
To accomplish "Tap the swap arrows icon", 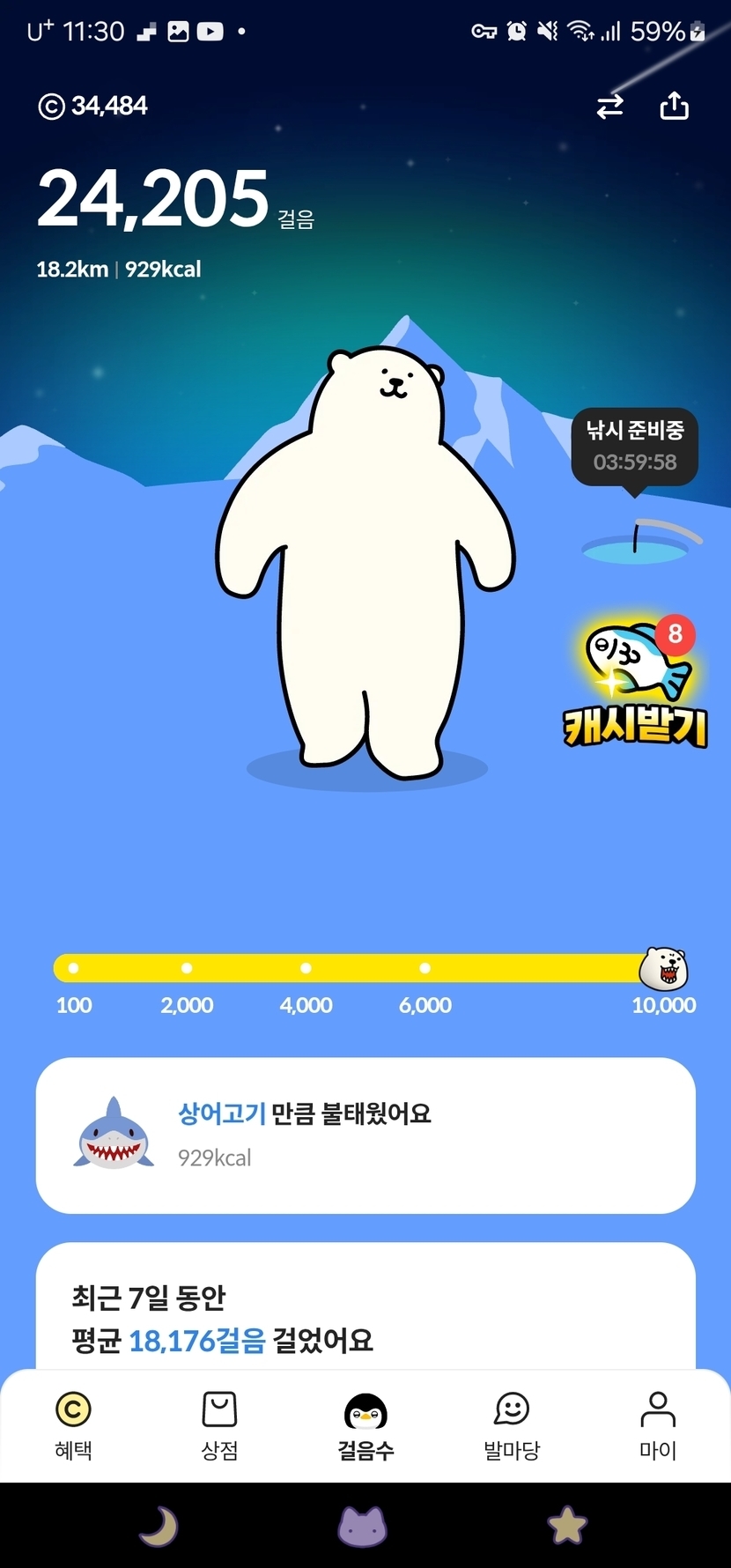I will (609, 107).
